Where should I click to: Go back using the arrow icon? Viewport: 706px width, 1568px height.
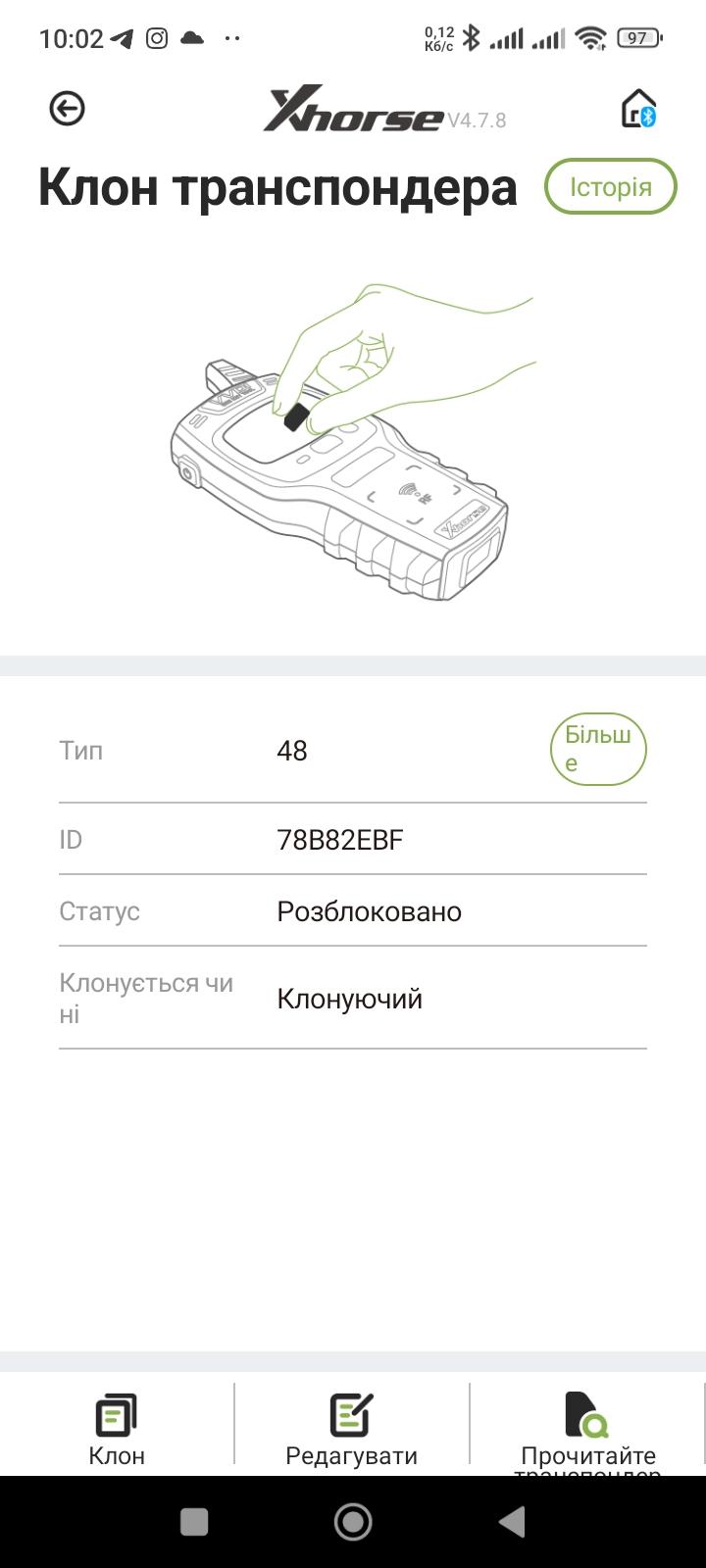67,109
